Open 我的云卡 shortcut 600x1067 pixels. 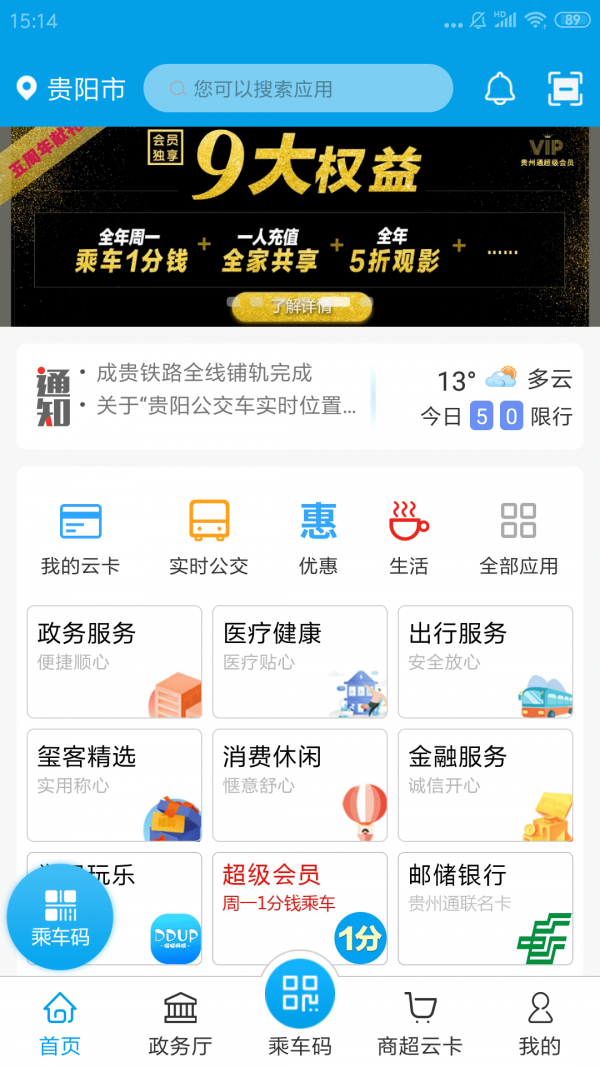point(80,538)
